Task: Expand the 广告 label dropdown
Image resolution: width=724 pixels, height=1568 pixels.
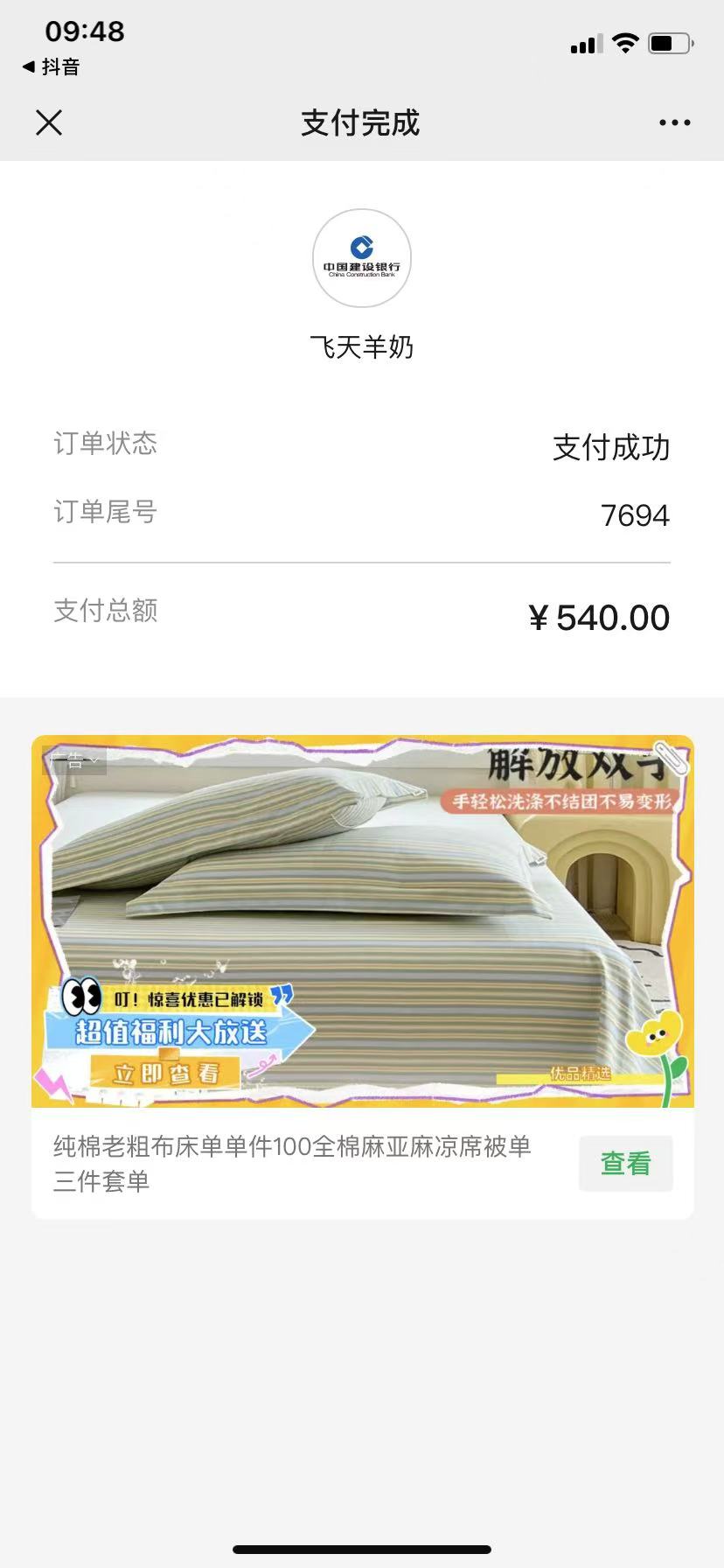Action: [74, 760]
